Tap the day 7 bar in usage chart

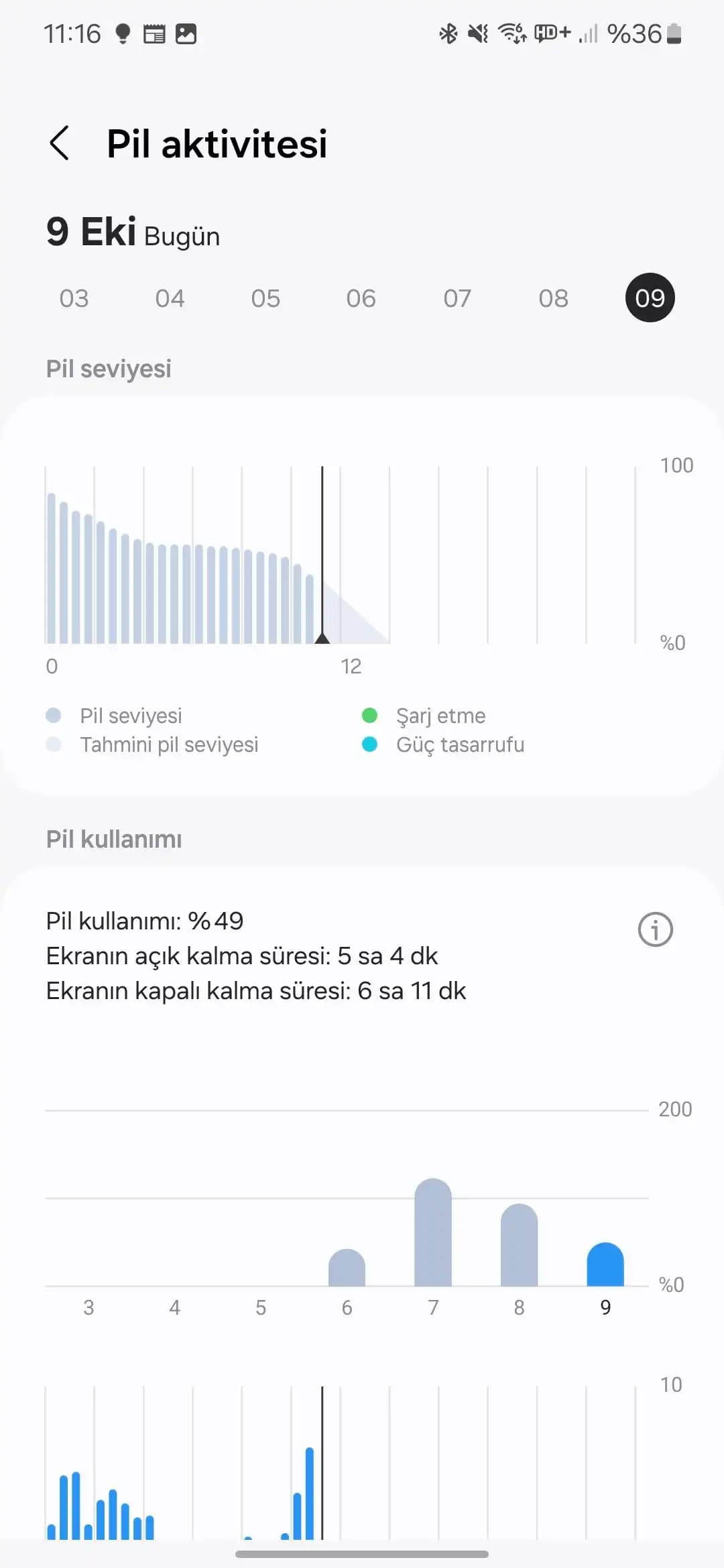click(x=433, y=1233)
